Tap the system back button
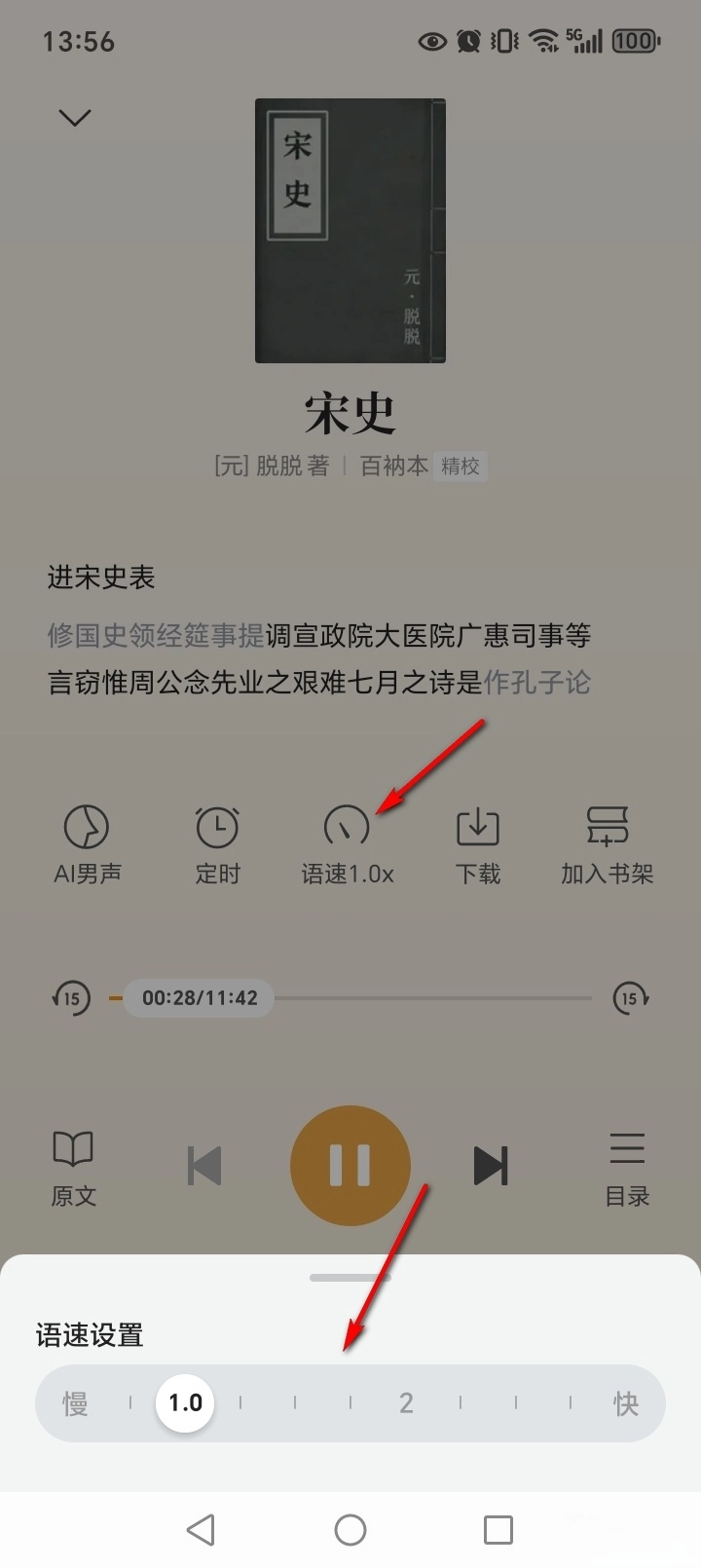Image resolution: width=701 pixels, height=1568 pixels. (x=202, y=1530)
